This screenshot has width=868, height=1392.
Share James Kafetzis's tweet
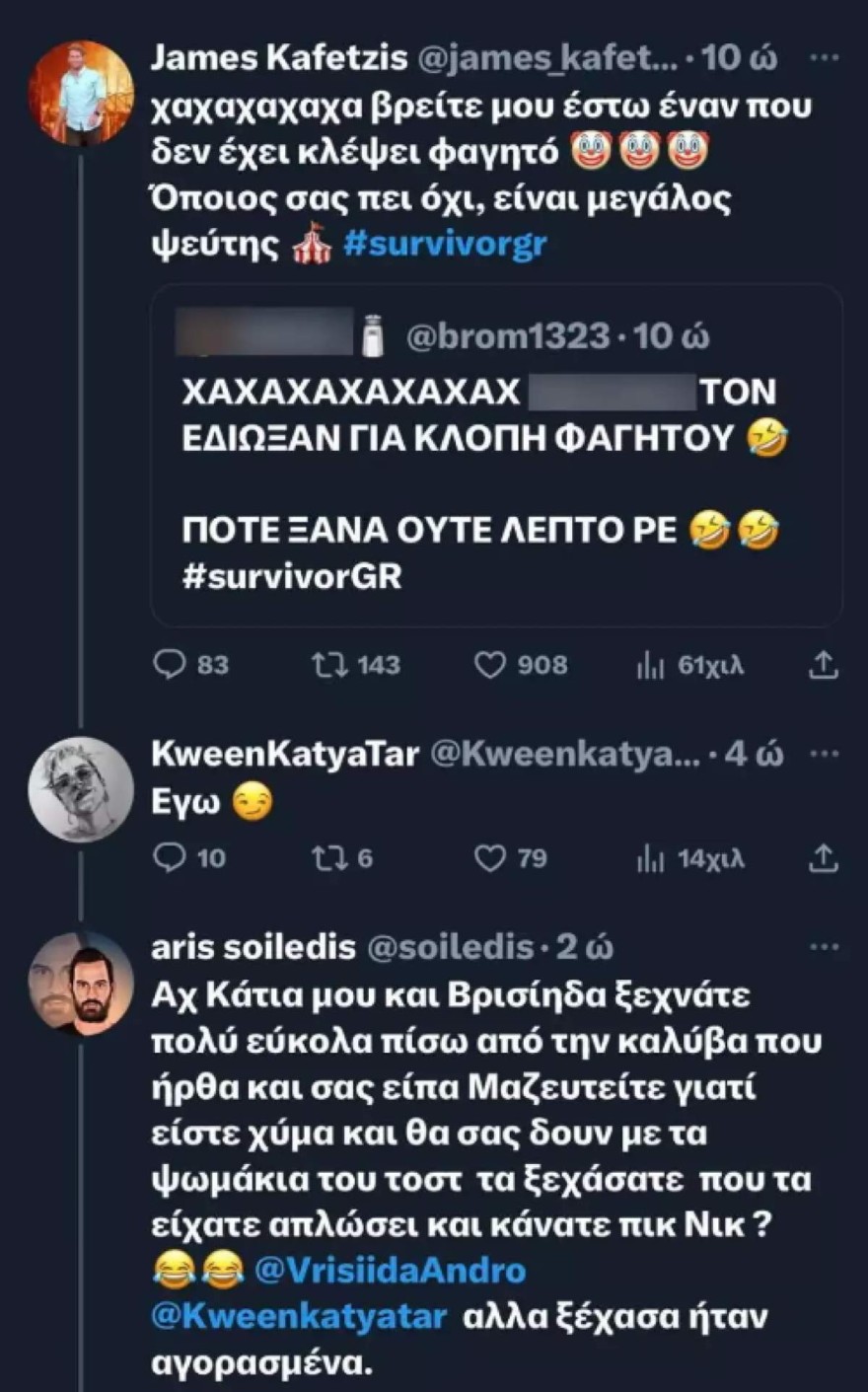click(x=823, y=666)
